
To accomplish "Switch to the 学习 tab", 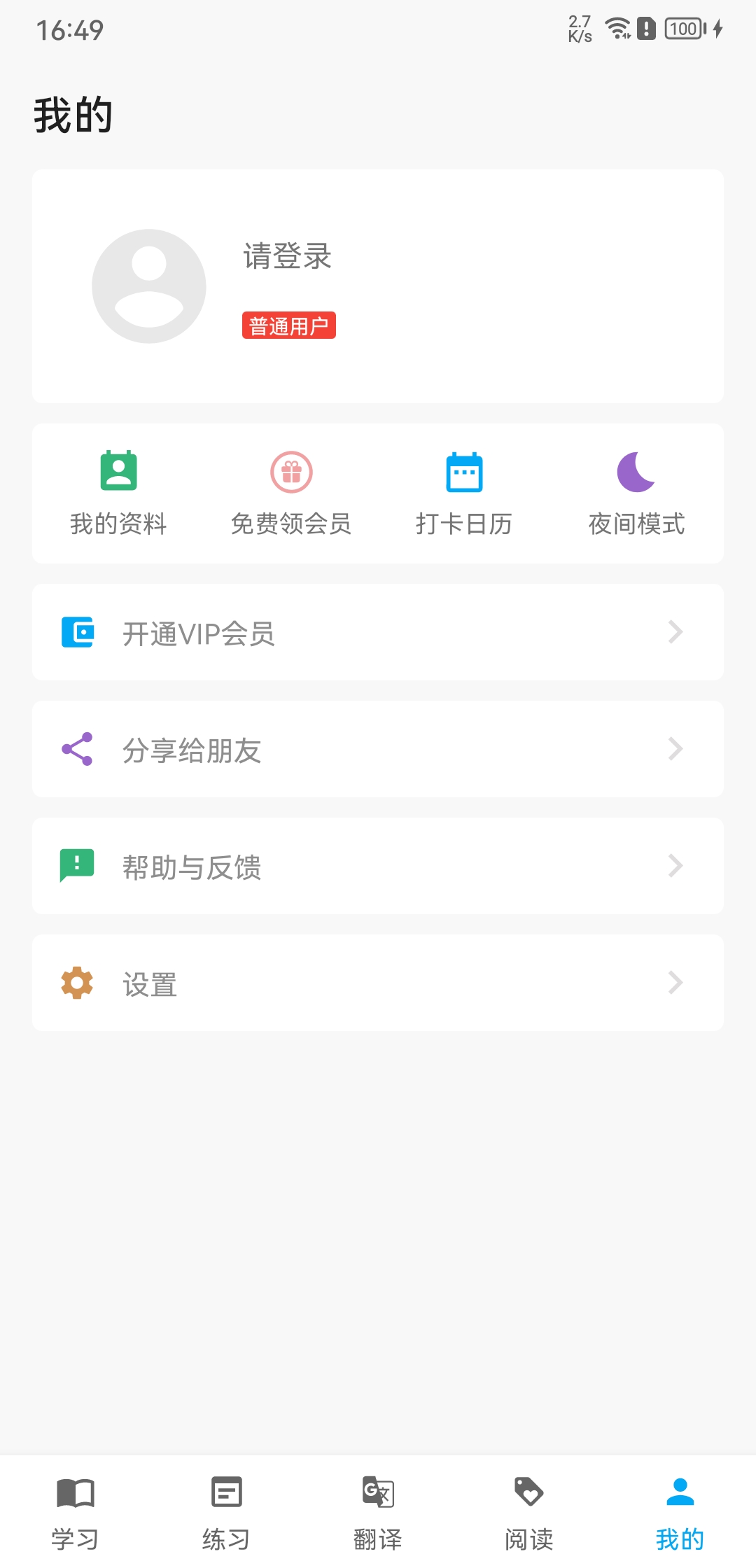I will (x=76, y=1513).
